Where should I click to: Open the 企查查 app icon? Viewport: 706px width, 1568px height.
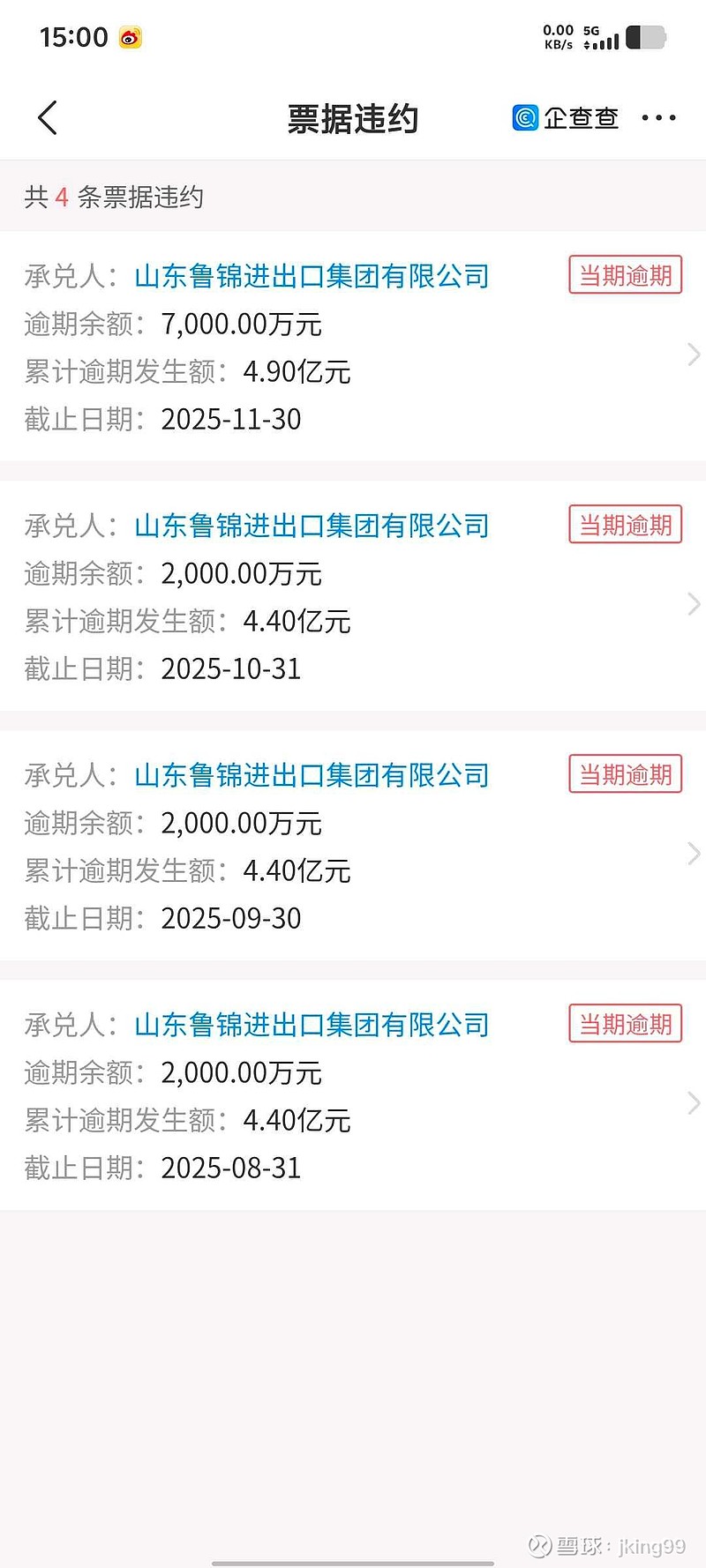526,117
